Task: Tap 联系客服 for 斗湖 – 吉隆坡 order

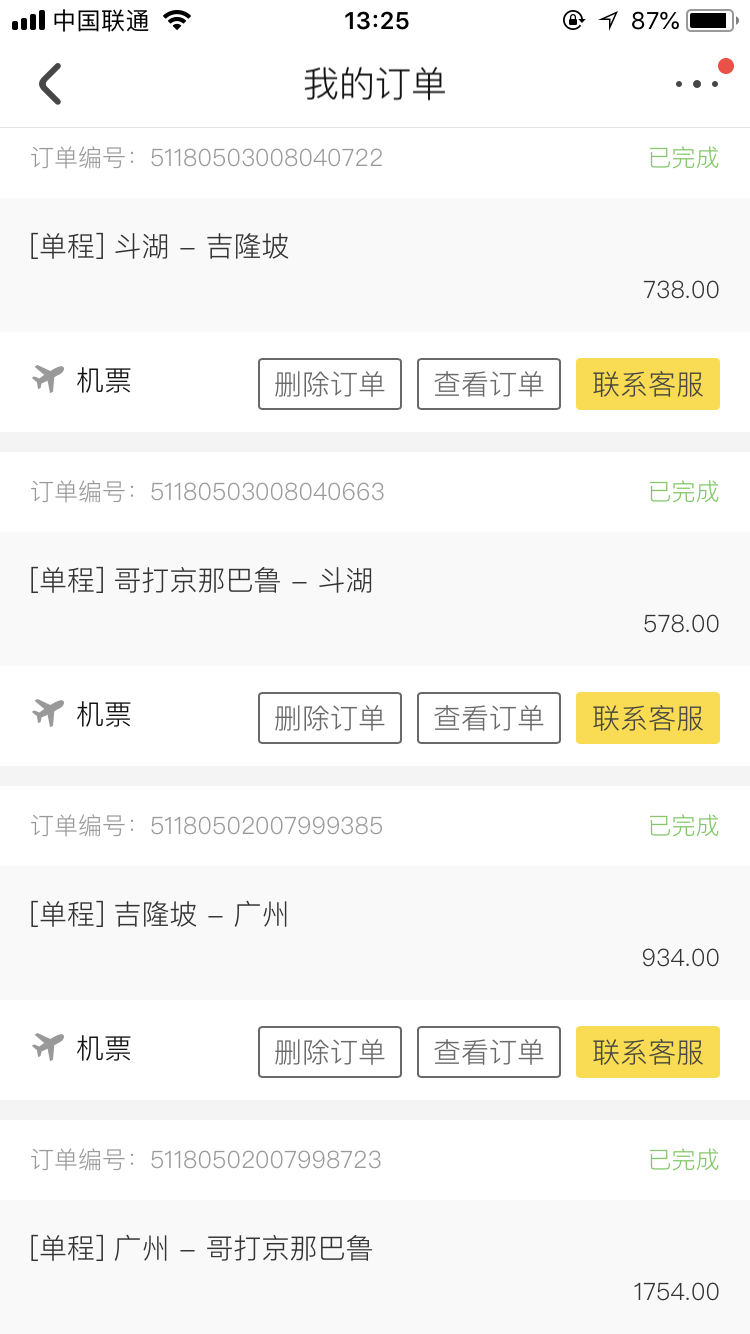Action: [647, 384]
